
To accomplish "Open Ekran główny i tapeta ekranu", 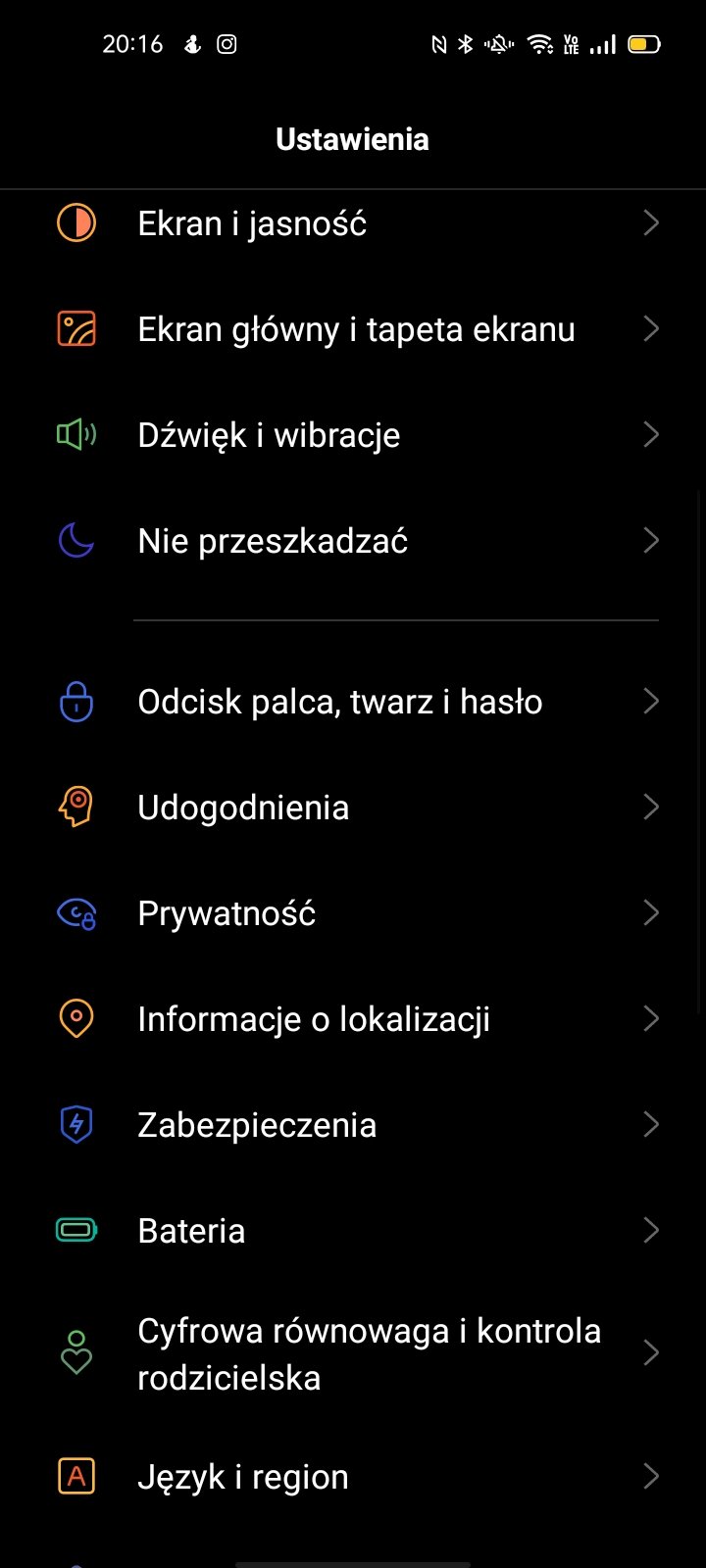I will pos(353,329).
